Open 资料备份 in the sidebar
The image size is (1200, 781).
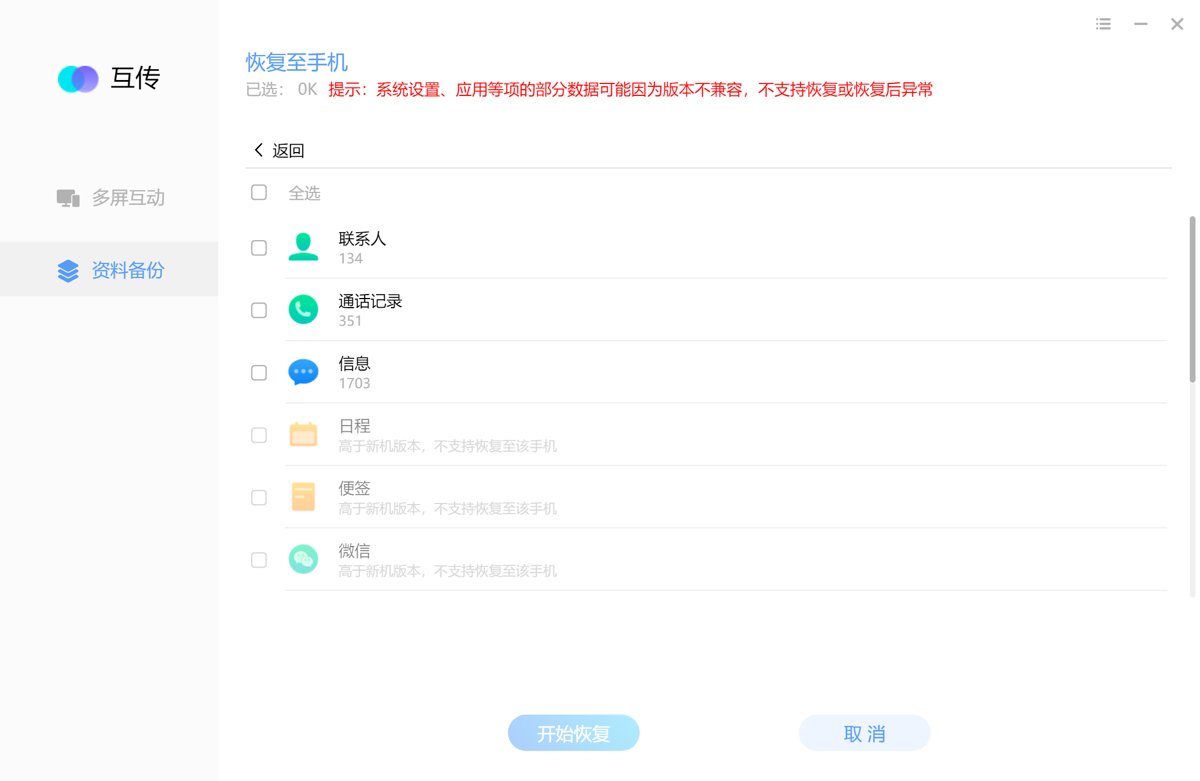click(110, 270)
